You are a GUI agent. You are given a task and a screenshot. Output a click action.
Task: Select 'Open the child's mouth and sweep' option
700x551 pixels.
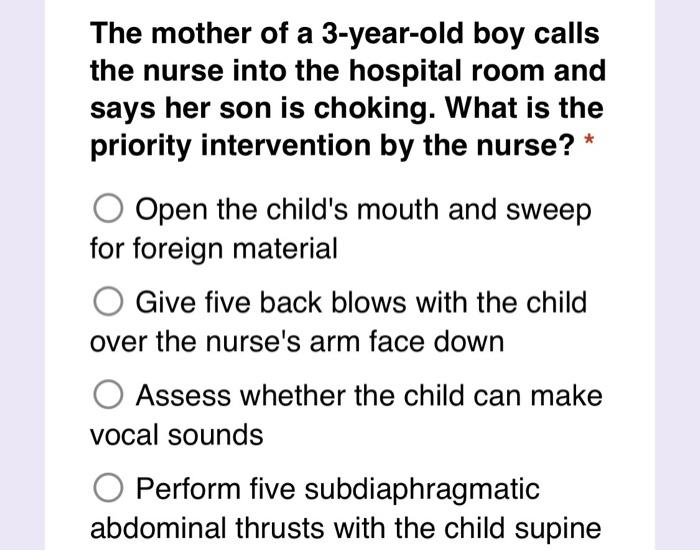click(x=108, y=211)
